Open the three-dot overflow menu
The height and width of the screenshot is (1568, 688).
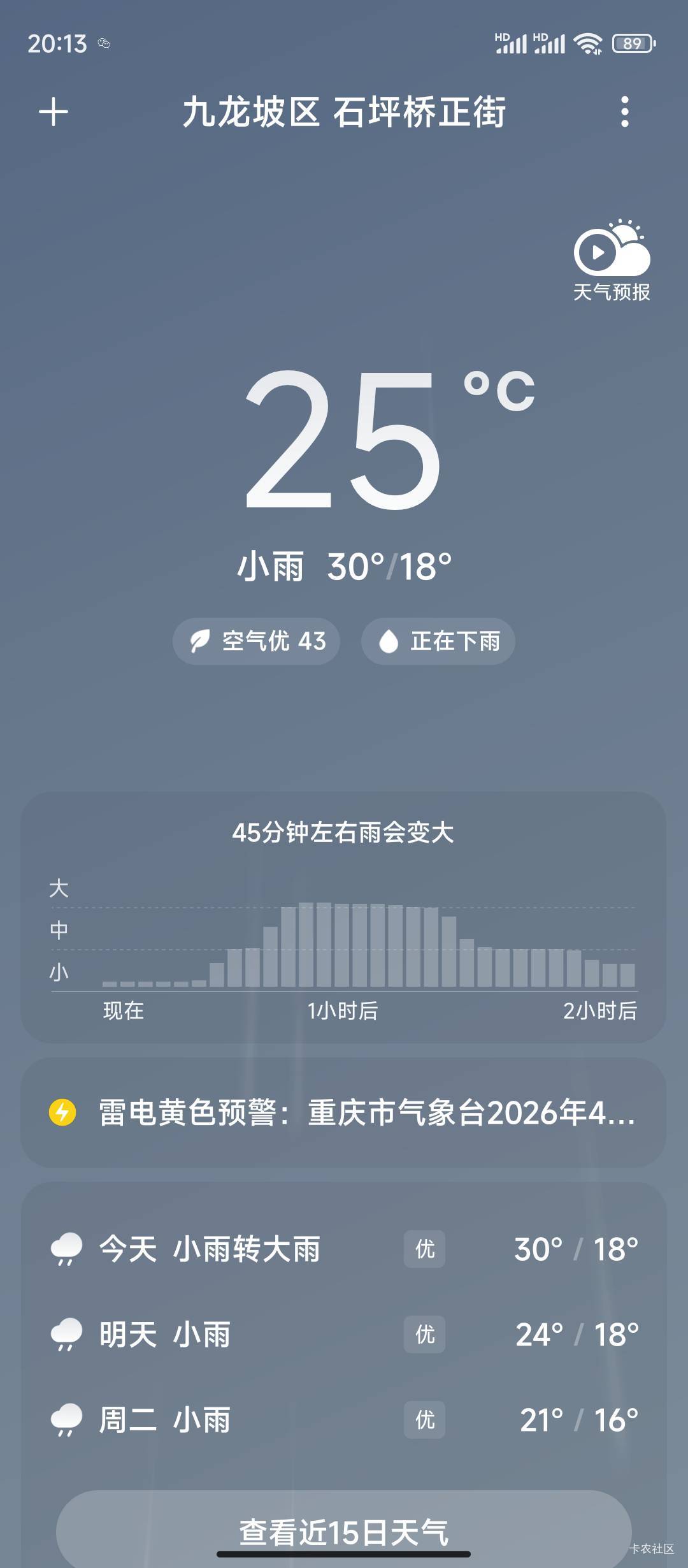pos(625,112)
